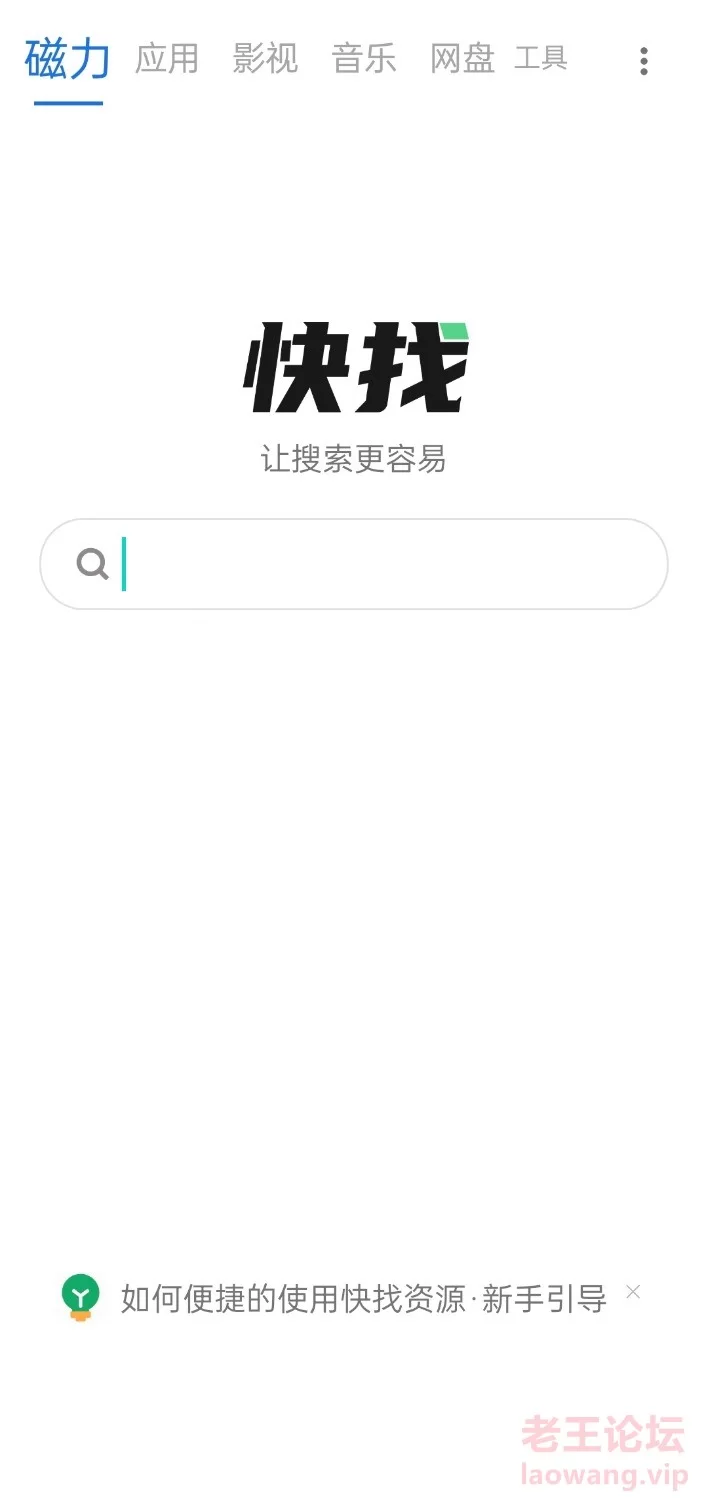Open the 网盘 tab
This screenshot has width=708, height=1500.
[462, 59]
